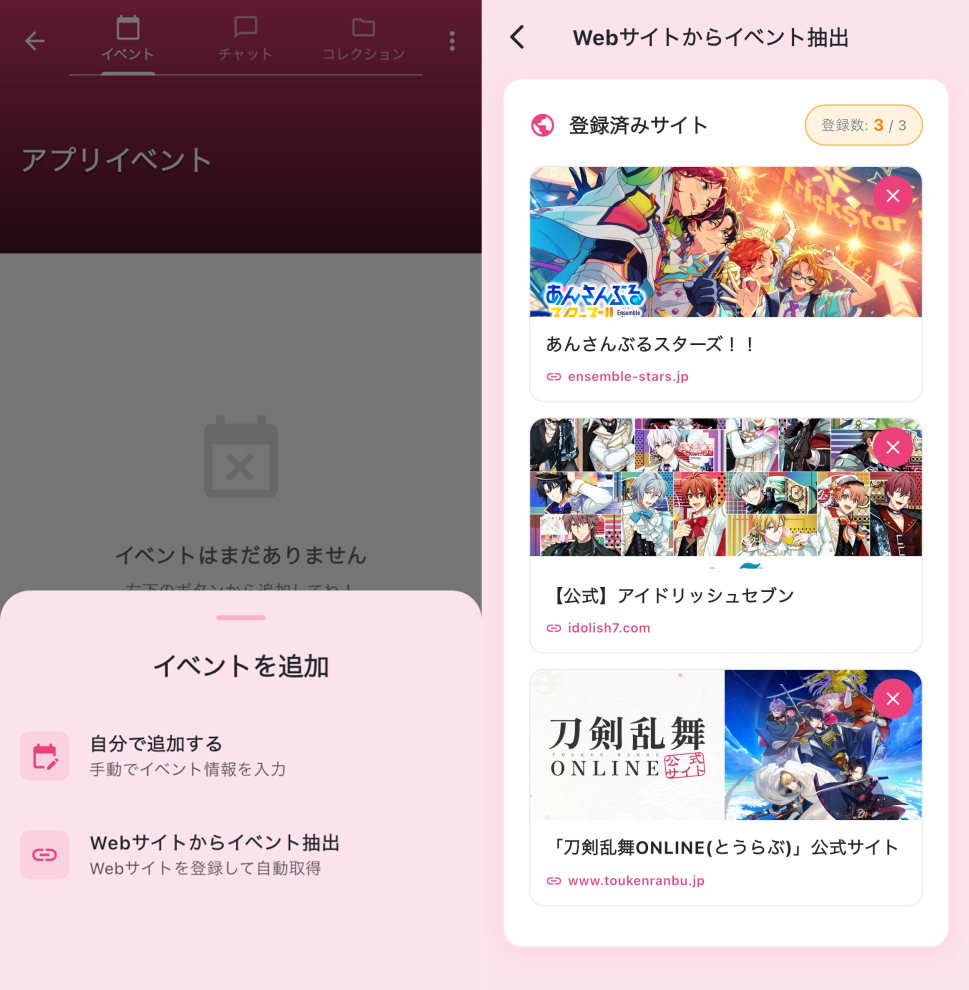The width and height of the screenshot is (969, 990).
Task: Remove the 刀剣乱舞ONLINE registered site
Action: (892, 698)
